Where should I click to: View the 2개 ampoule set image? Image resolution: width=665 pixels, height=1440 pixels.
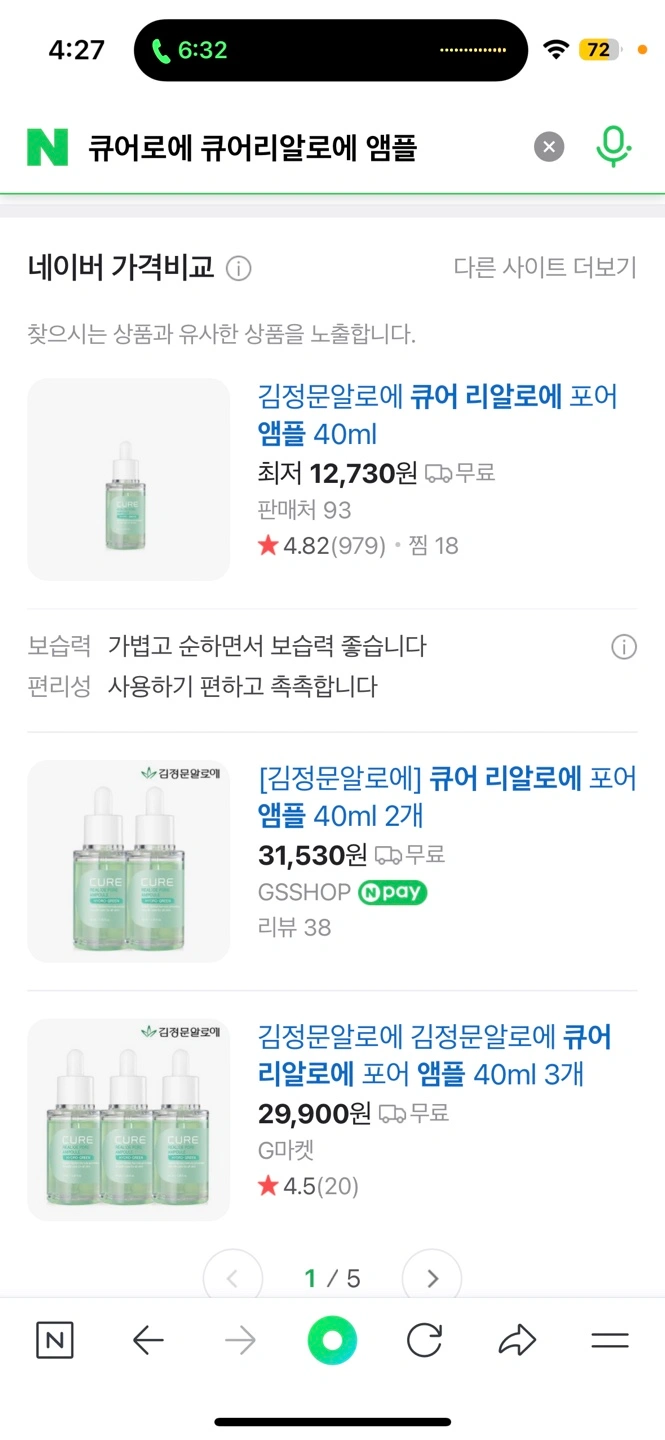129,861
